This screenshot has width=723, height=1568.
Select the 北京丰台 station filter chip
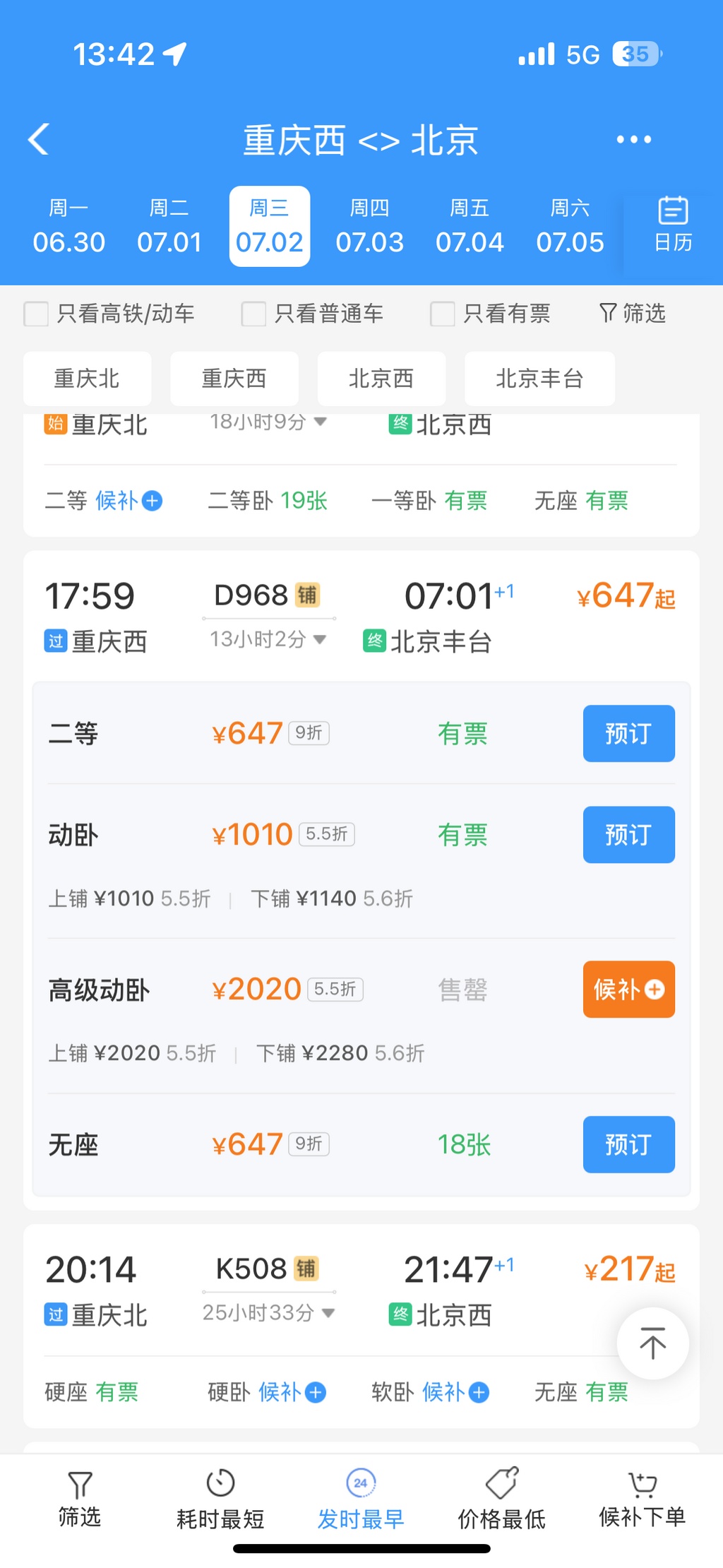[539, 379]
